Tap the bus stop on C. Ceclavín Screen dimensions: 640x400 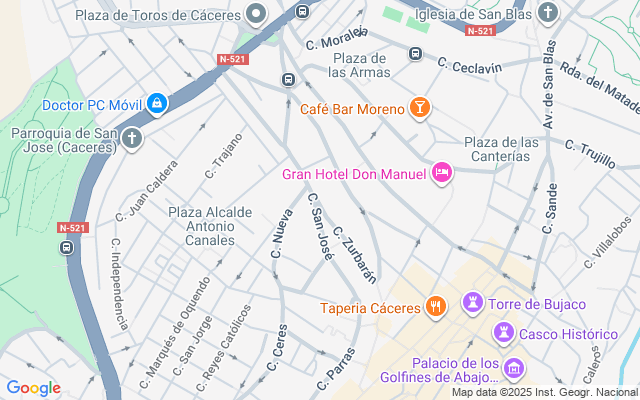[x=416, y=53]
